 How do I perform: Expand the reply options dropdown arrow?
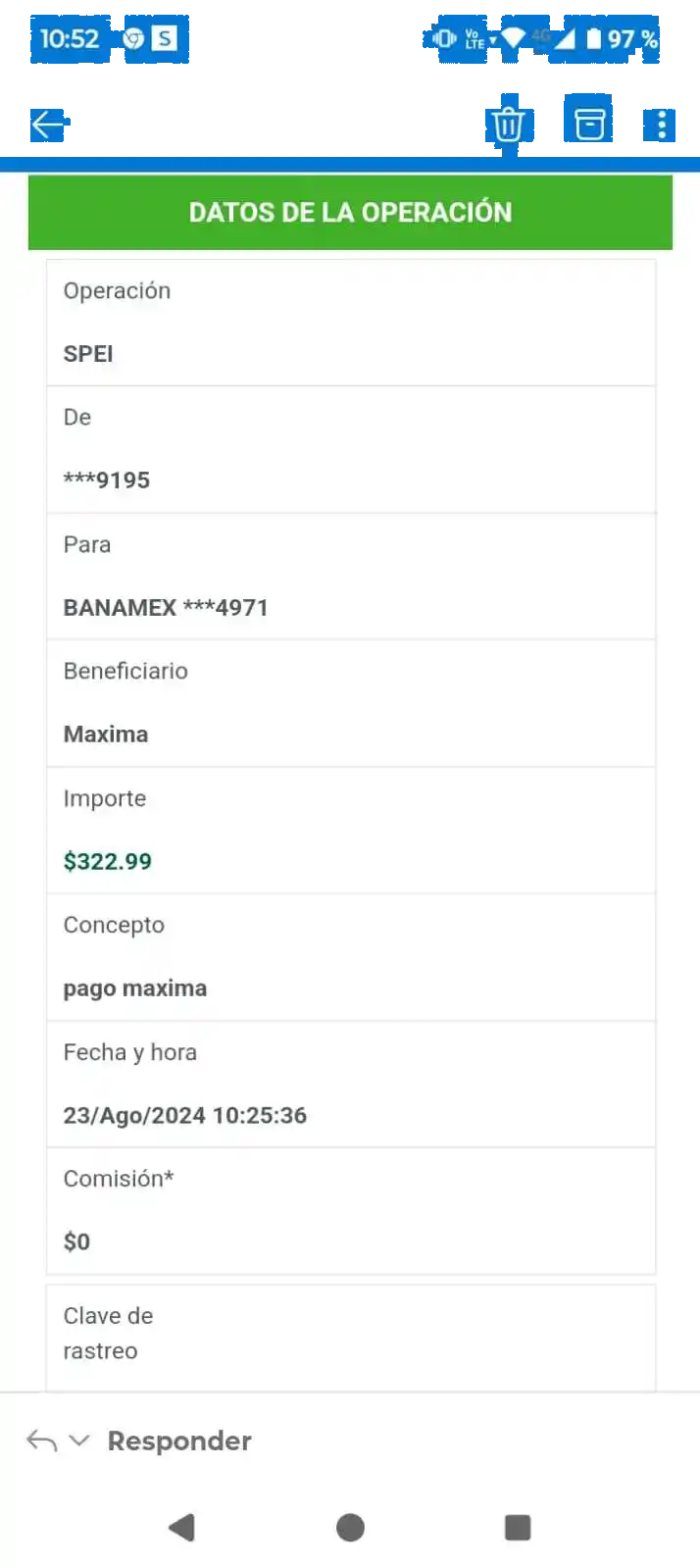79,1441
